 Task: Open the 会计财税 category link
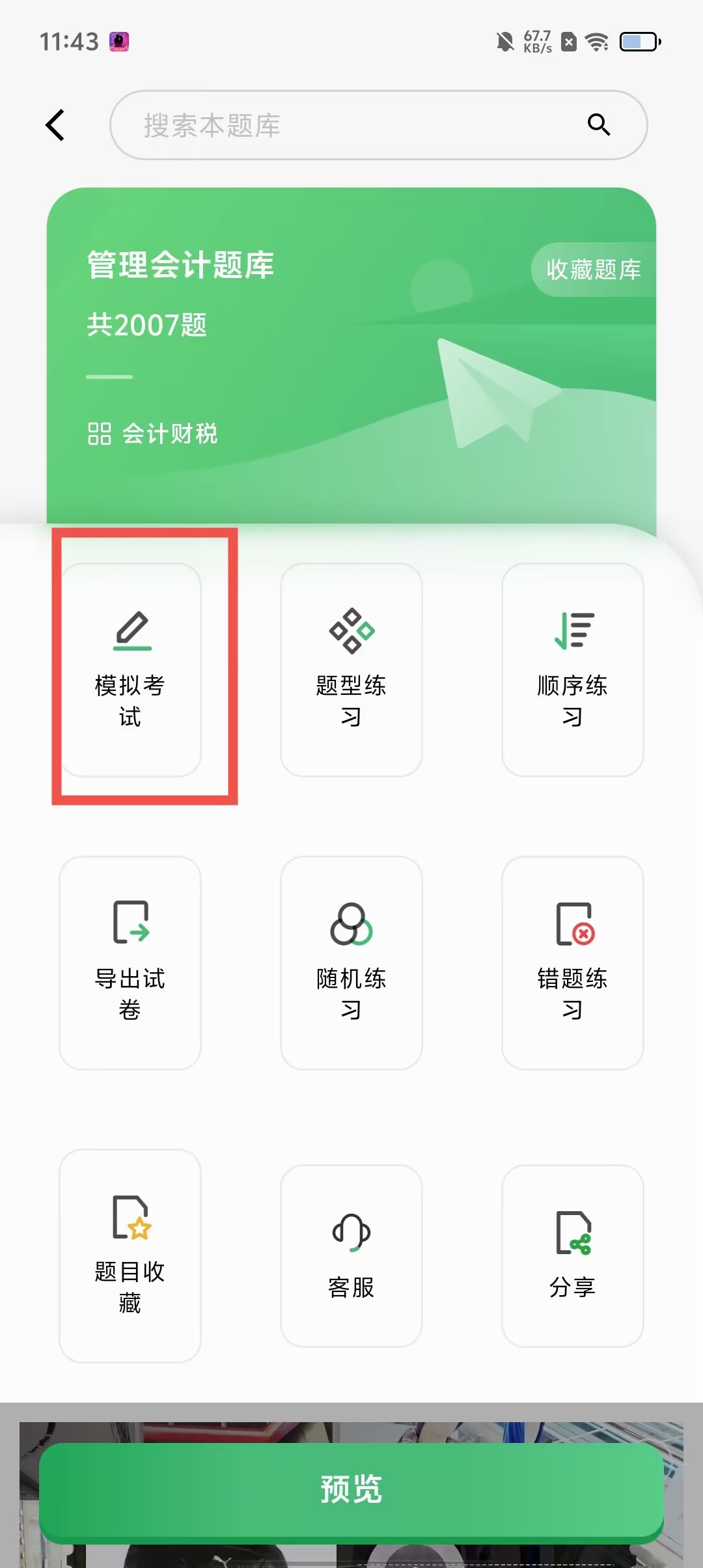154,434
